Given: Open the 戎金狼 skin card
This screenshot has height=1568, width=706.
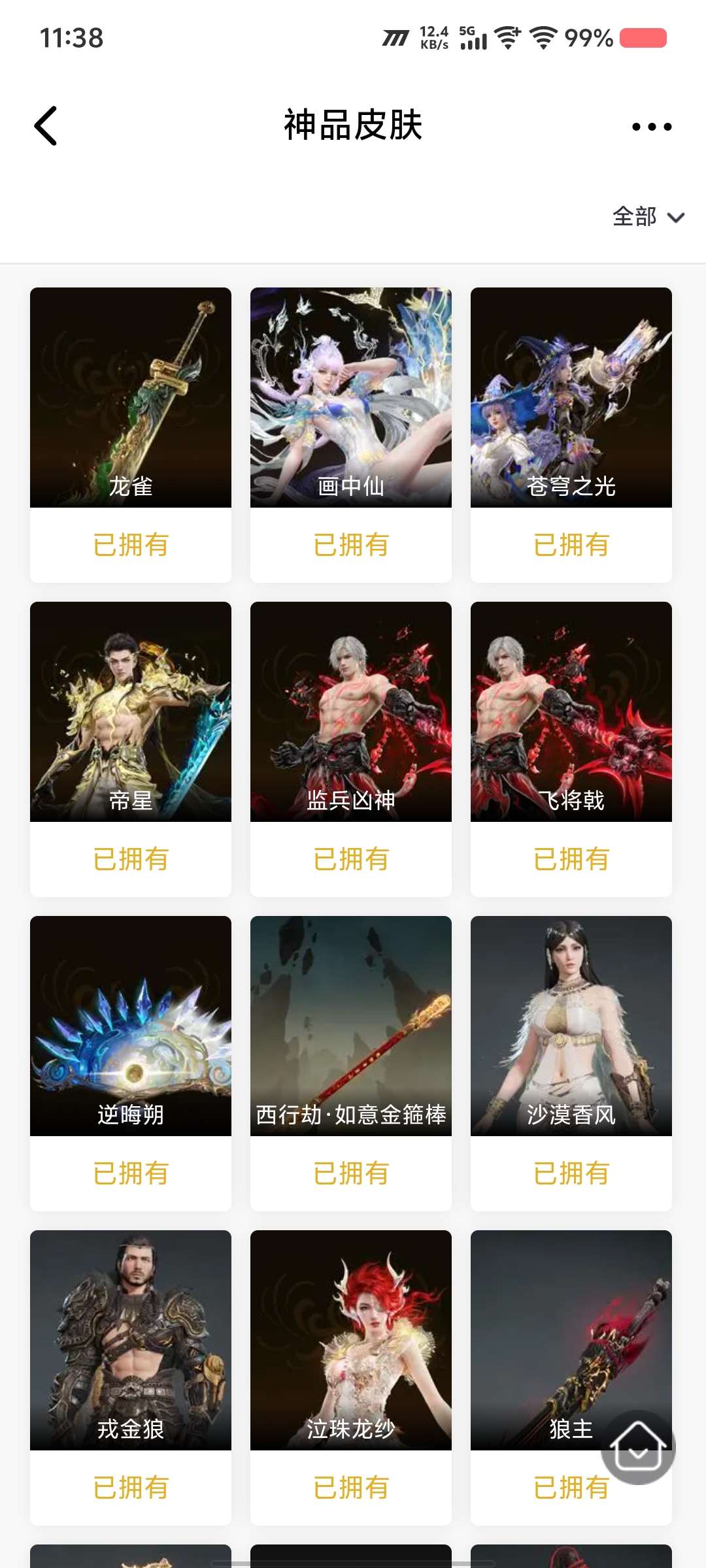Looking at the screenshot, I should point(131,1340).
